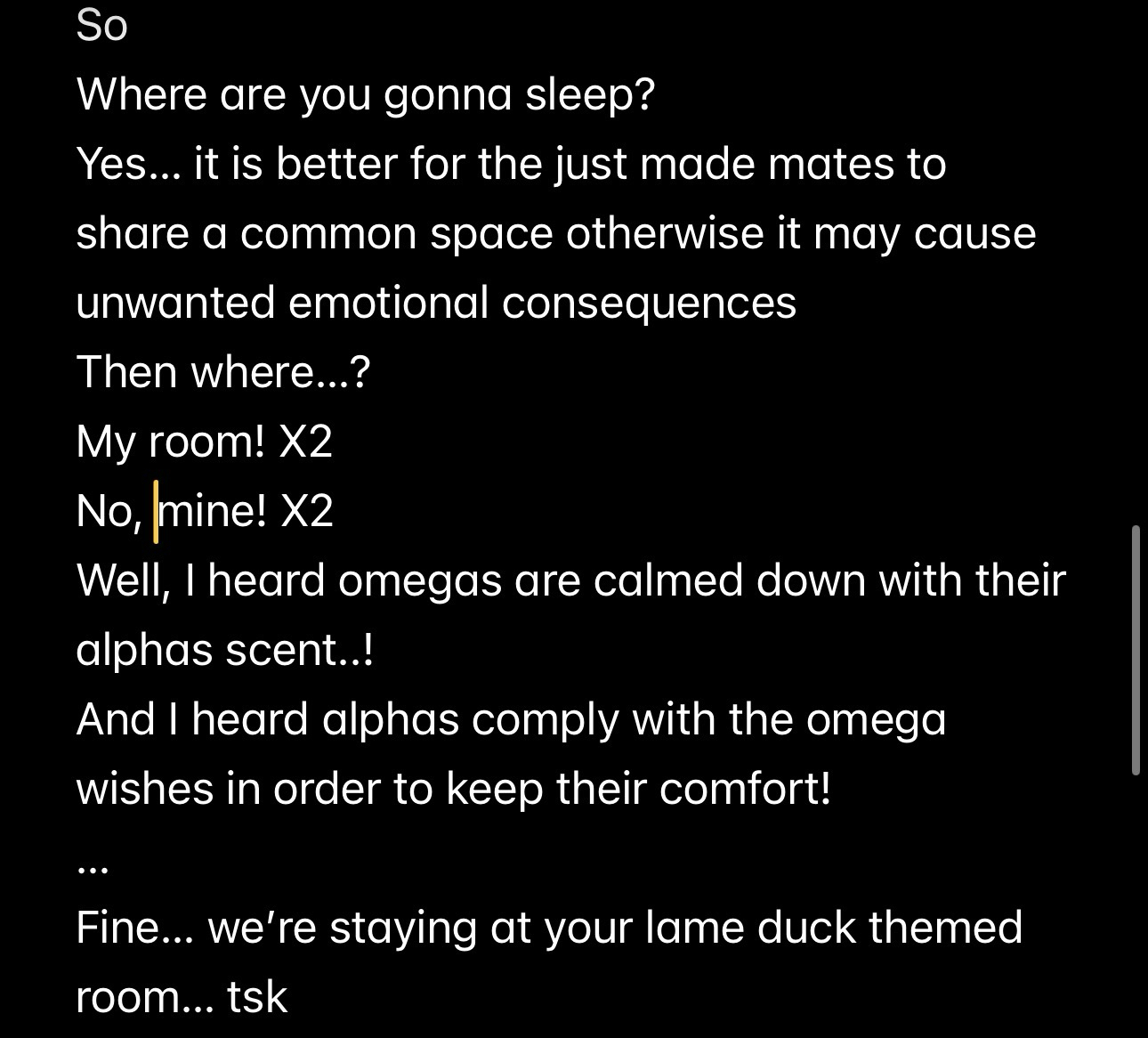Place cursor after 'room... tsk' in the note
The height and width of the screenshot is (1038, 1148).
[x=290, y=997]
